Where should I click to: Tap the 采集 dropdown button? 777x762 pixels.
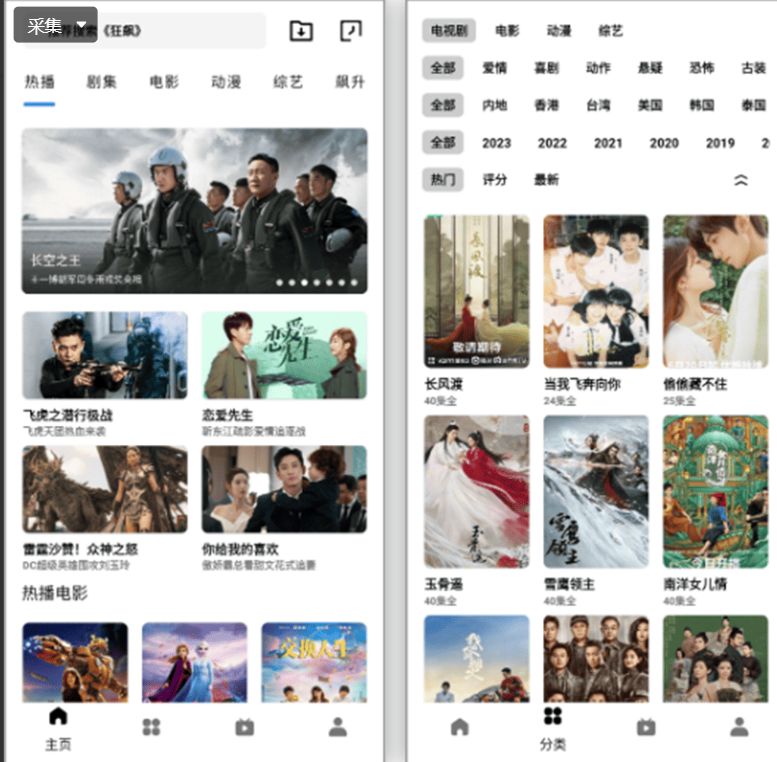tap(55, 25)
